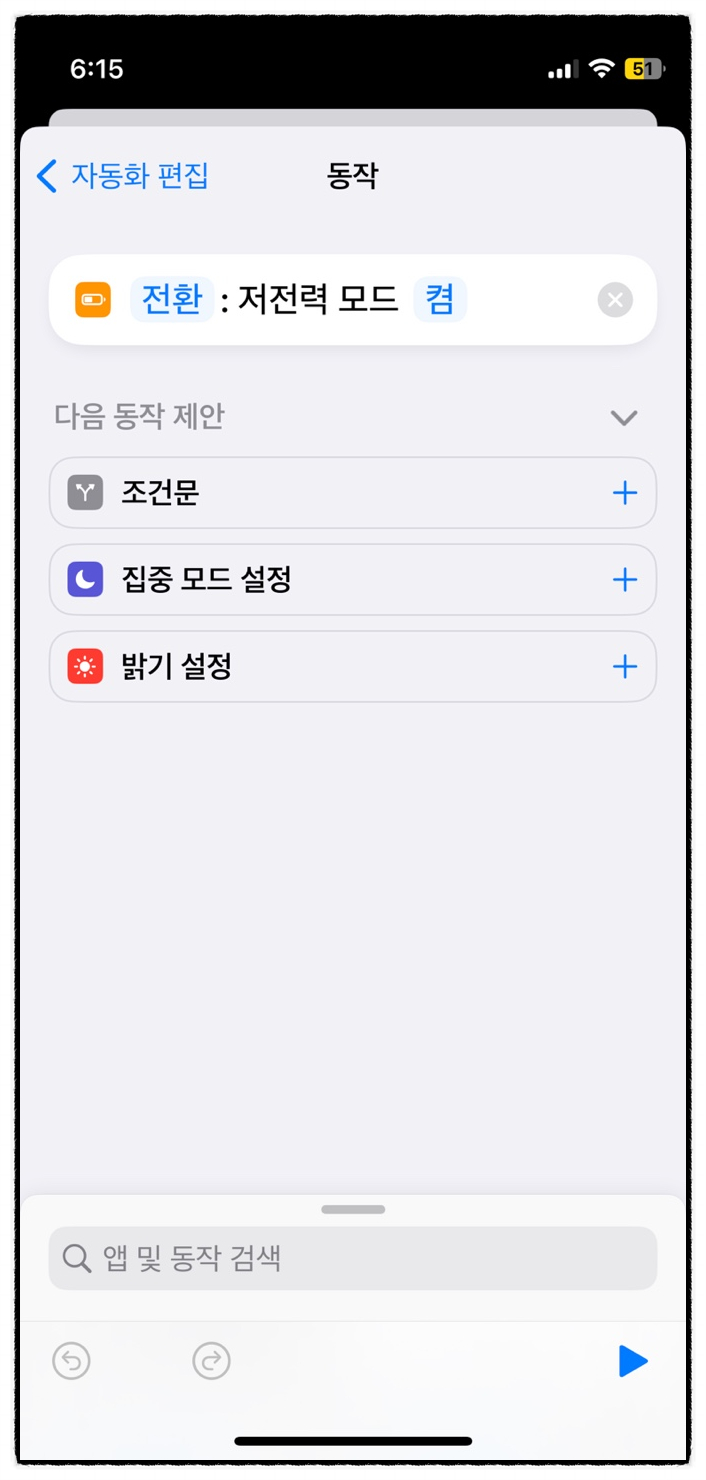Go back to 자동화 편집
706x1480 pixels.
(x=122, y=176)
